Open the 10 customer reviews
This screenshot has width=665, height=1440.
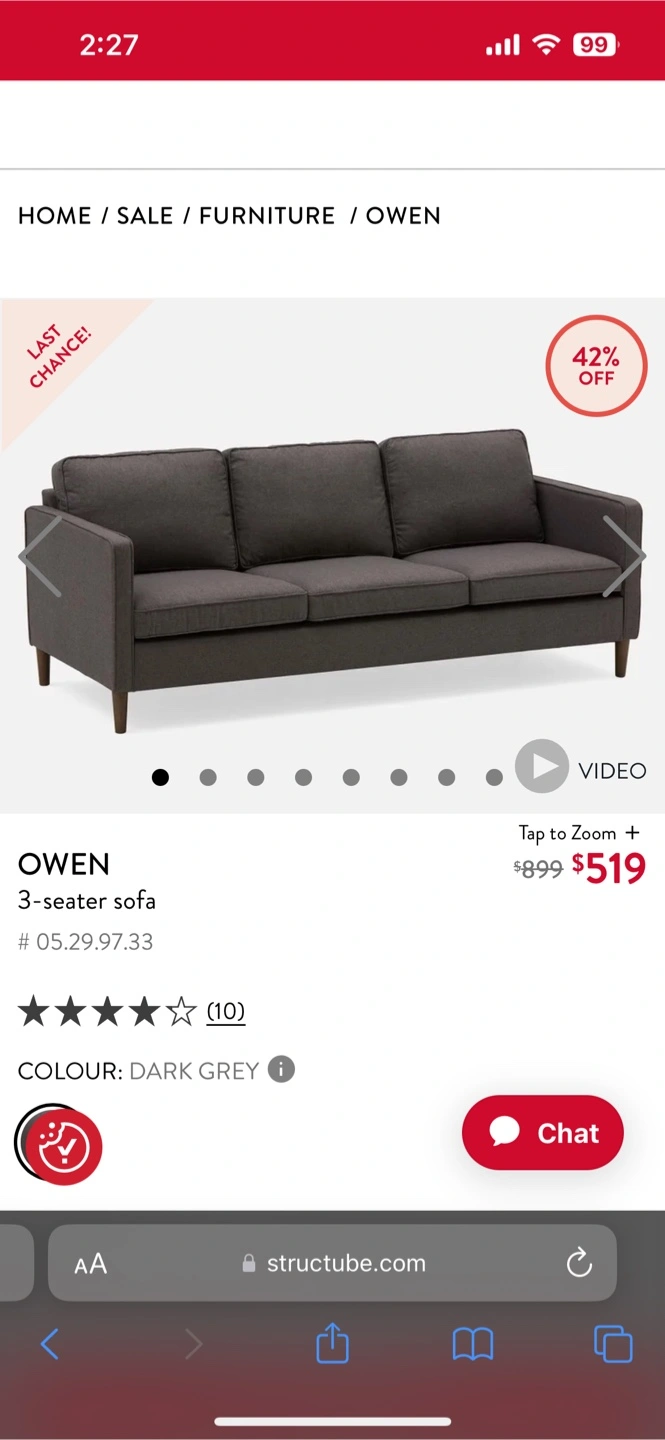click(x=226, y=1012)
